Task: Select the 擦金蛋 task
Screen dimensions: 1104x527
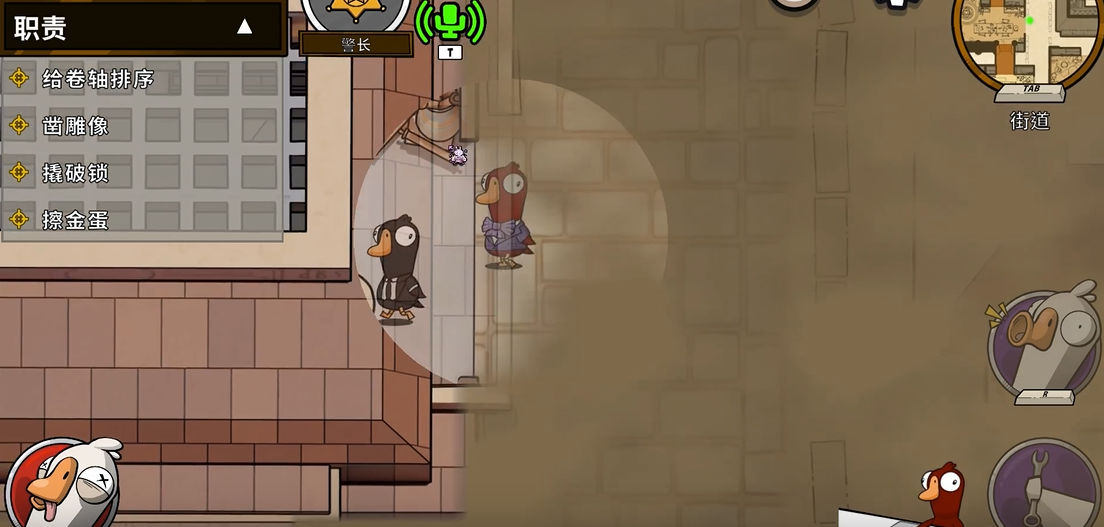Action: pyautogui.click(x=75, y=220)
